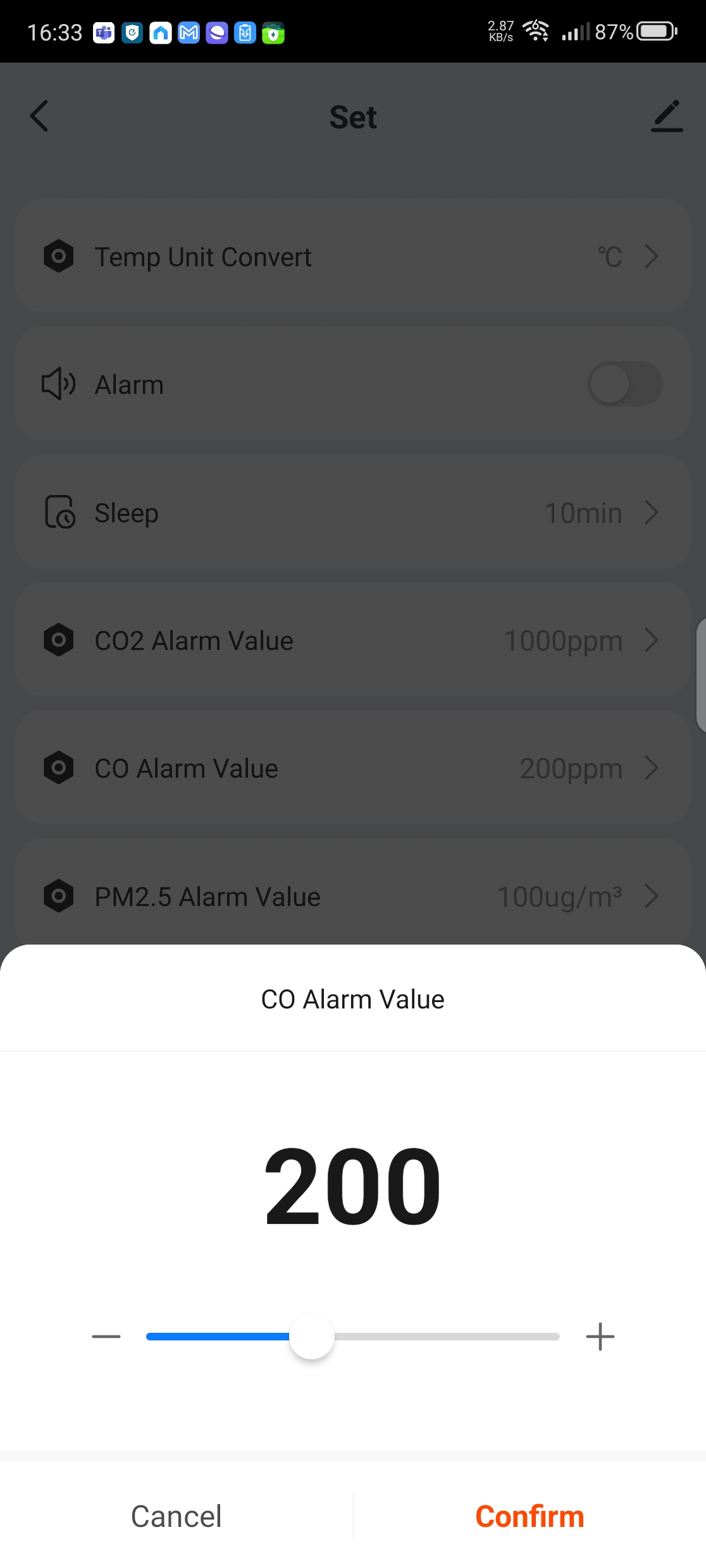Screen dimensions: 706x1568
Task: Confirm the CO alarm value of 200
Action: [x=529, y=1516]
